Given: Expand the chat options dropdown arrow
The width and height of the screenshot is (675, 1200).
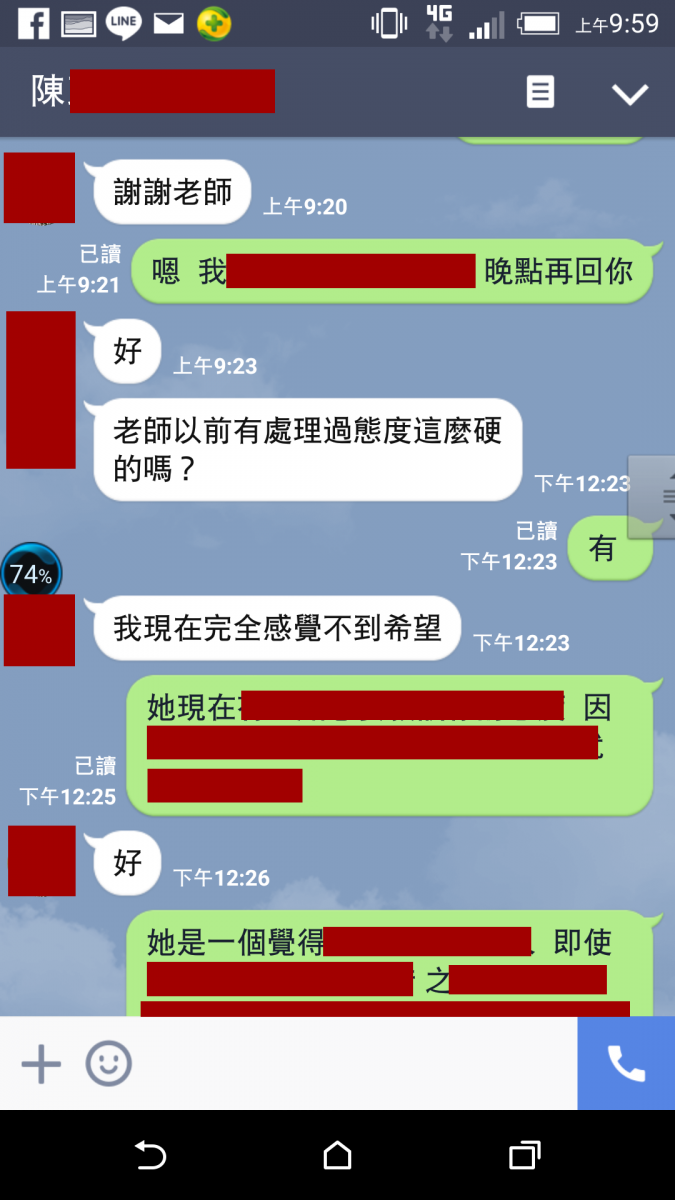Looking at the screenshot, I should 630,94.
